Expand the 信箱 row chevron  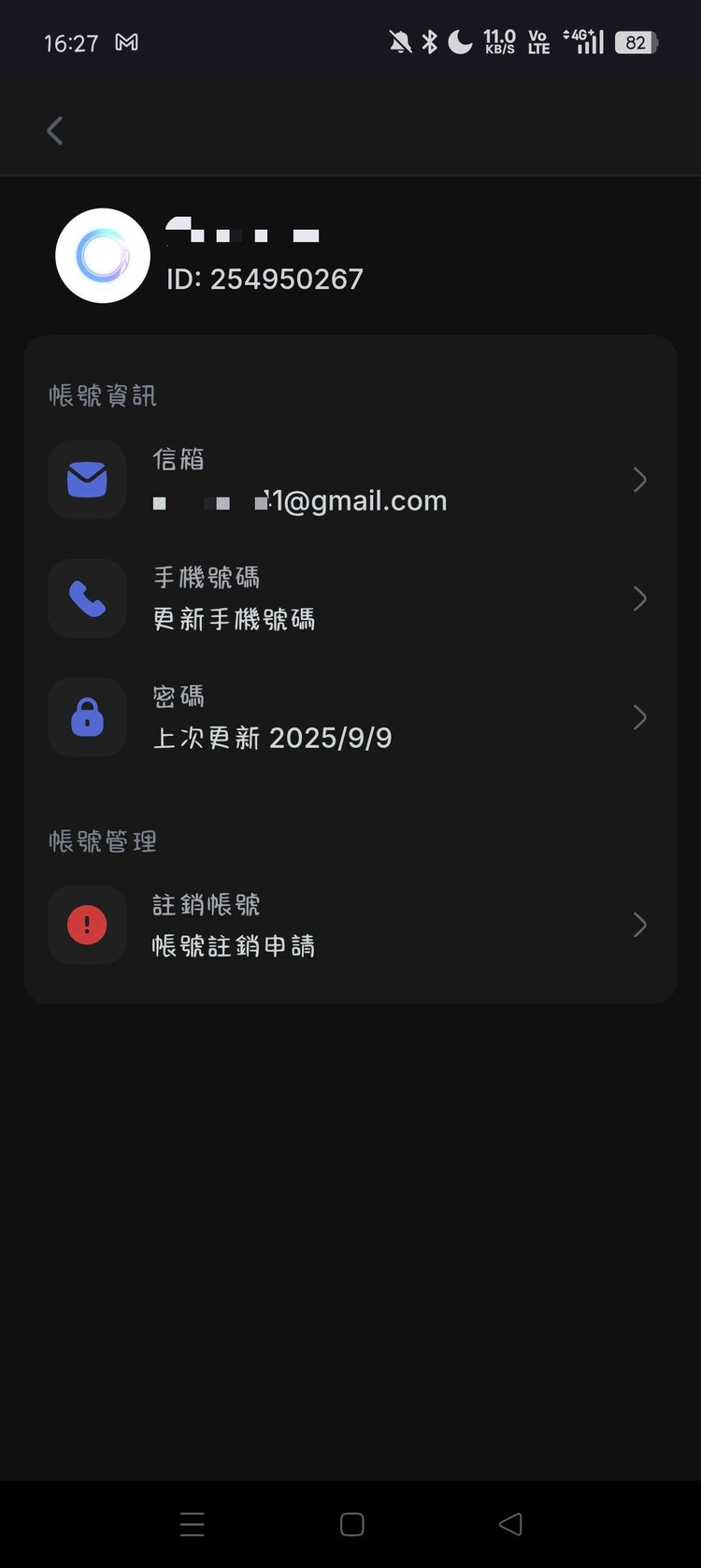[640, 479]
